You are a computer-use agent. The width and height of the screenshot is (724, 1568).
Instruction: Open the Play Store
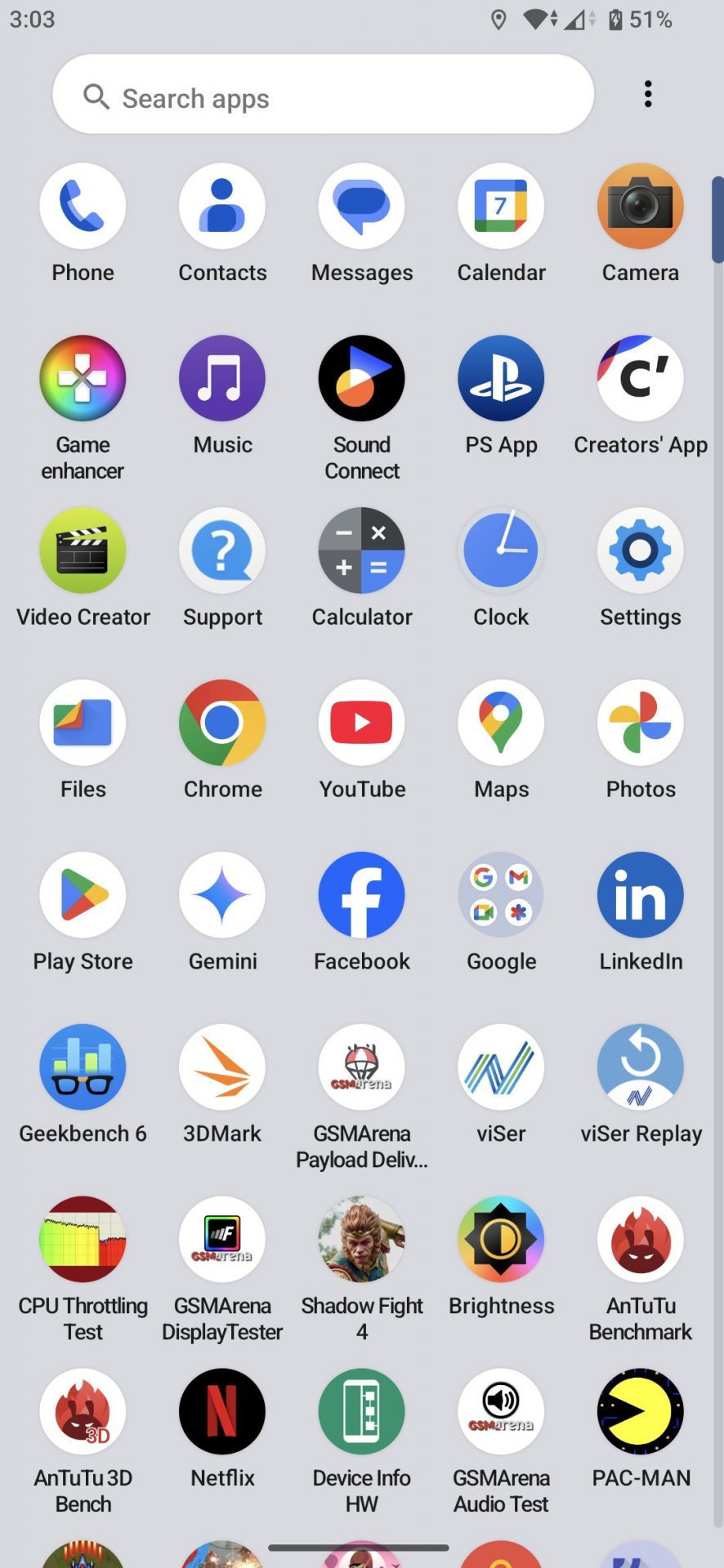coord(83,896)
